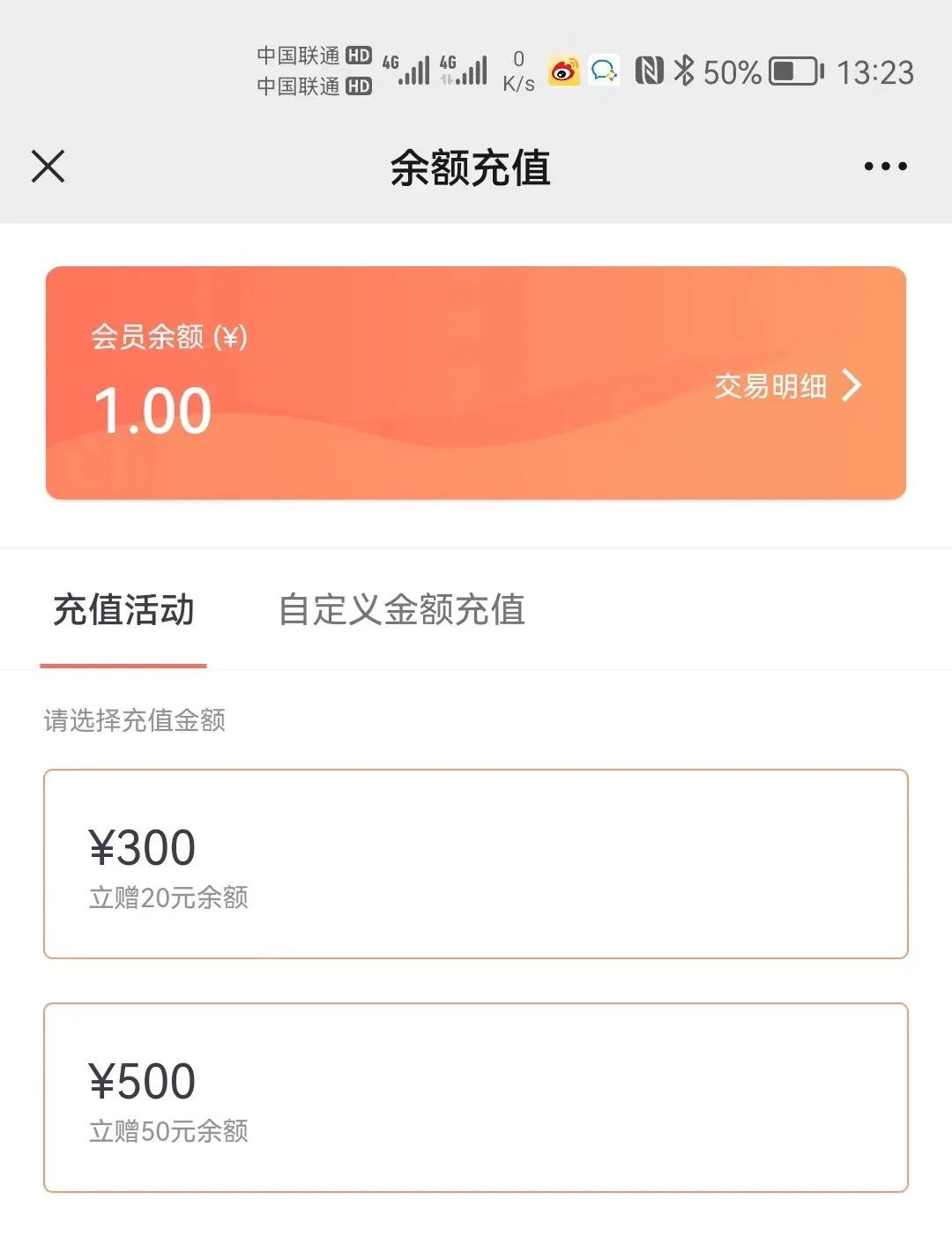The image size is (952, 1259).
Task: Choose the ¥500 recharge option
Action: point(476,1097)
